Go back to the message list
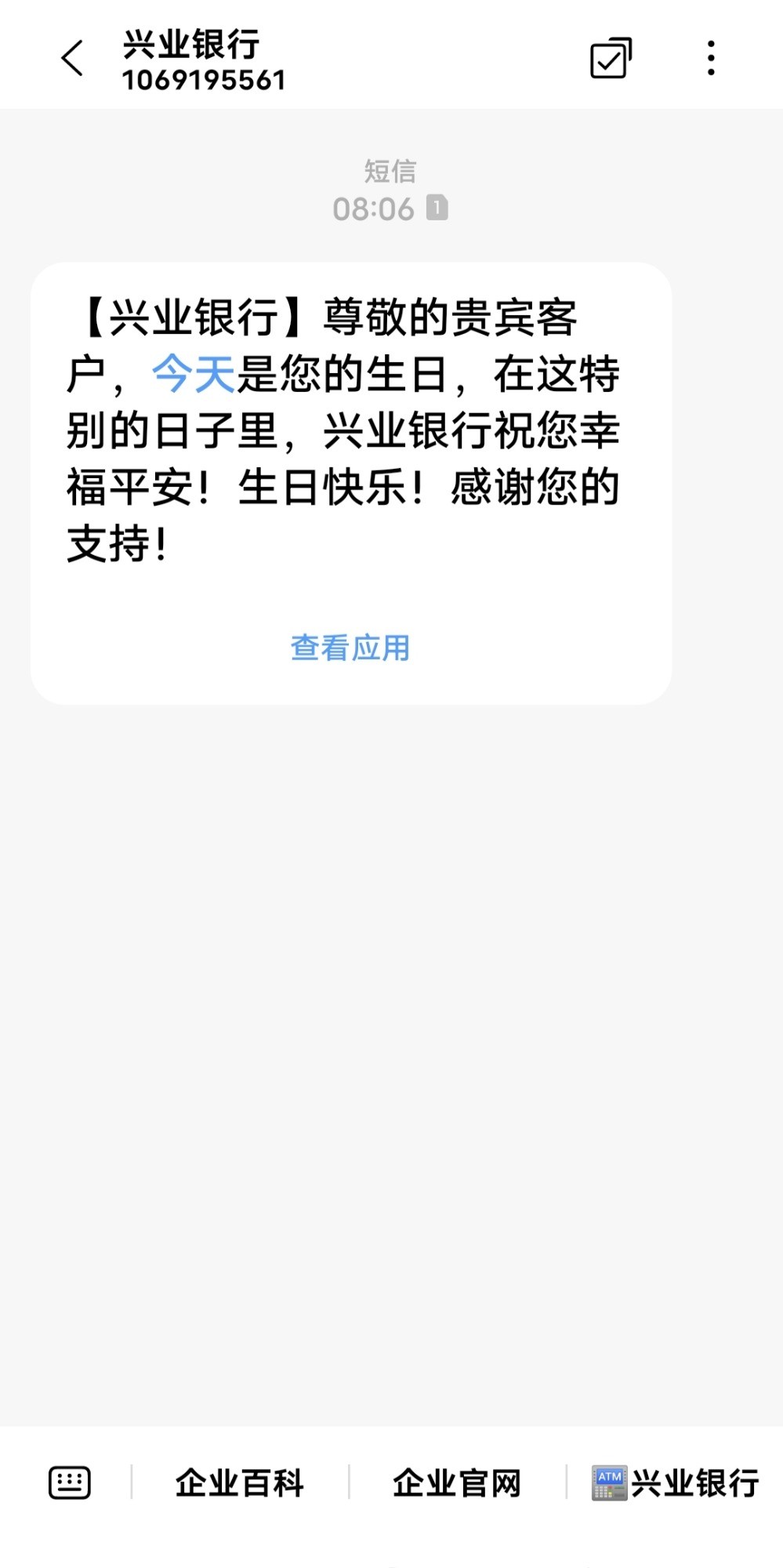Screen dimensions: 783x1568 pyautogui.click(x=72, y=58)
